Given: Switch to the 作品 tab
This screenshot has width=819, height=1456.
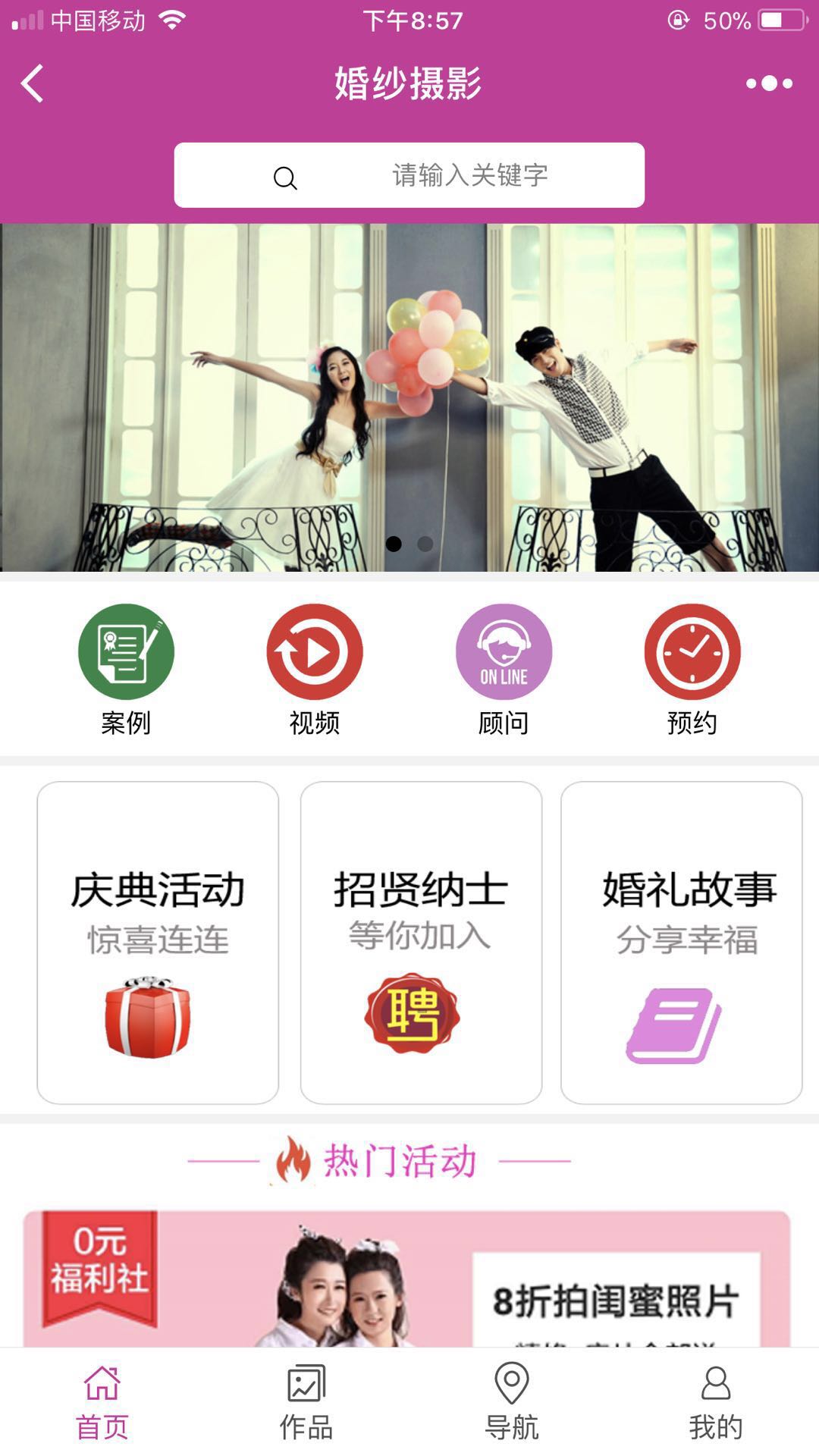Looking at the screenshot, I should [x=306, y=1403].
